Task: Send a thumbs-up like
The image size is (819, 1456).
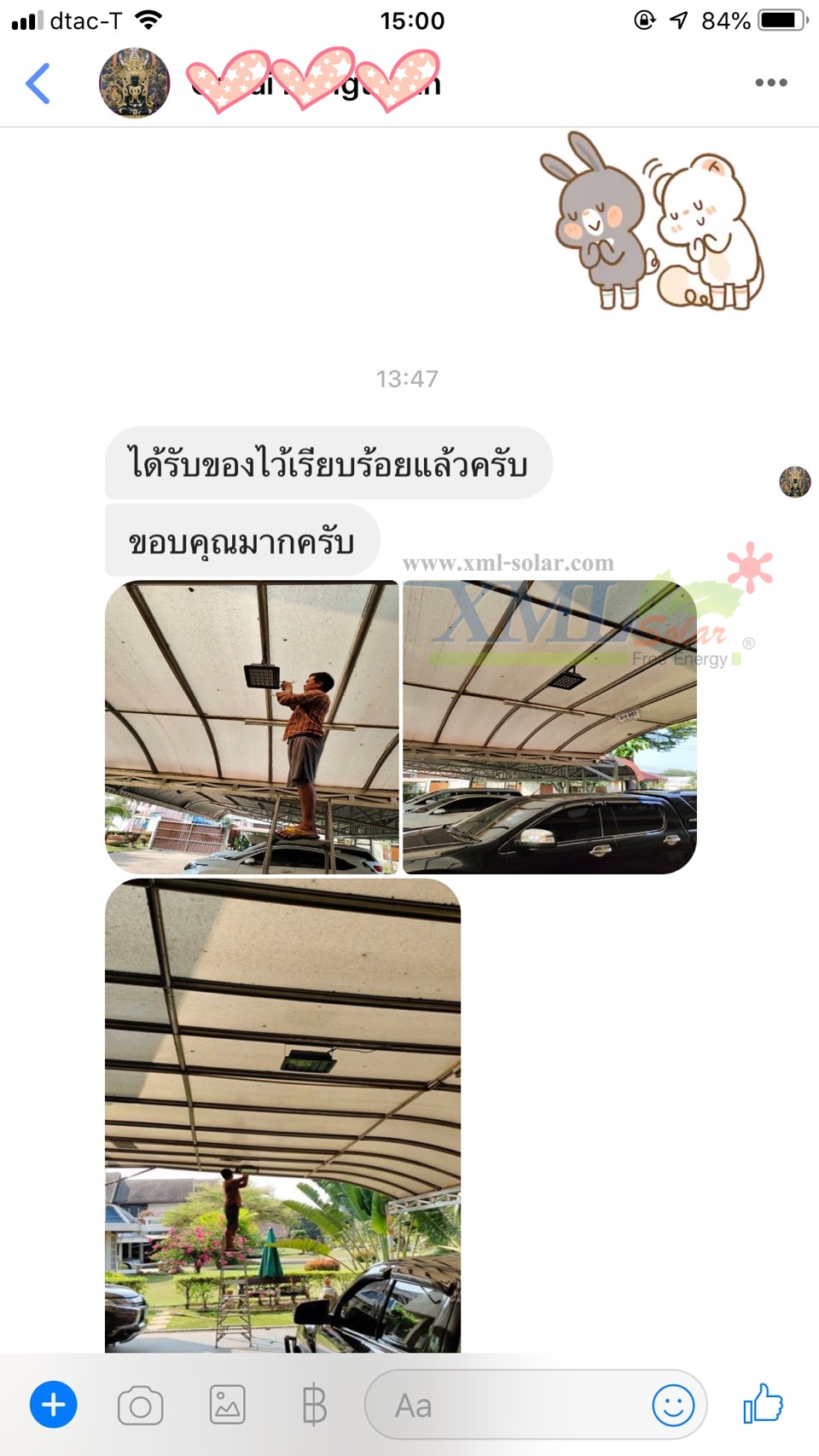Action: coord(763,1403)
